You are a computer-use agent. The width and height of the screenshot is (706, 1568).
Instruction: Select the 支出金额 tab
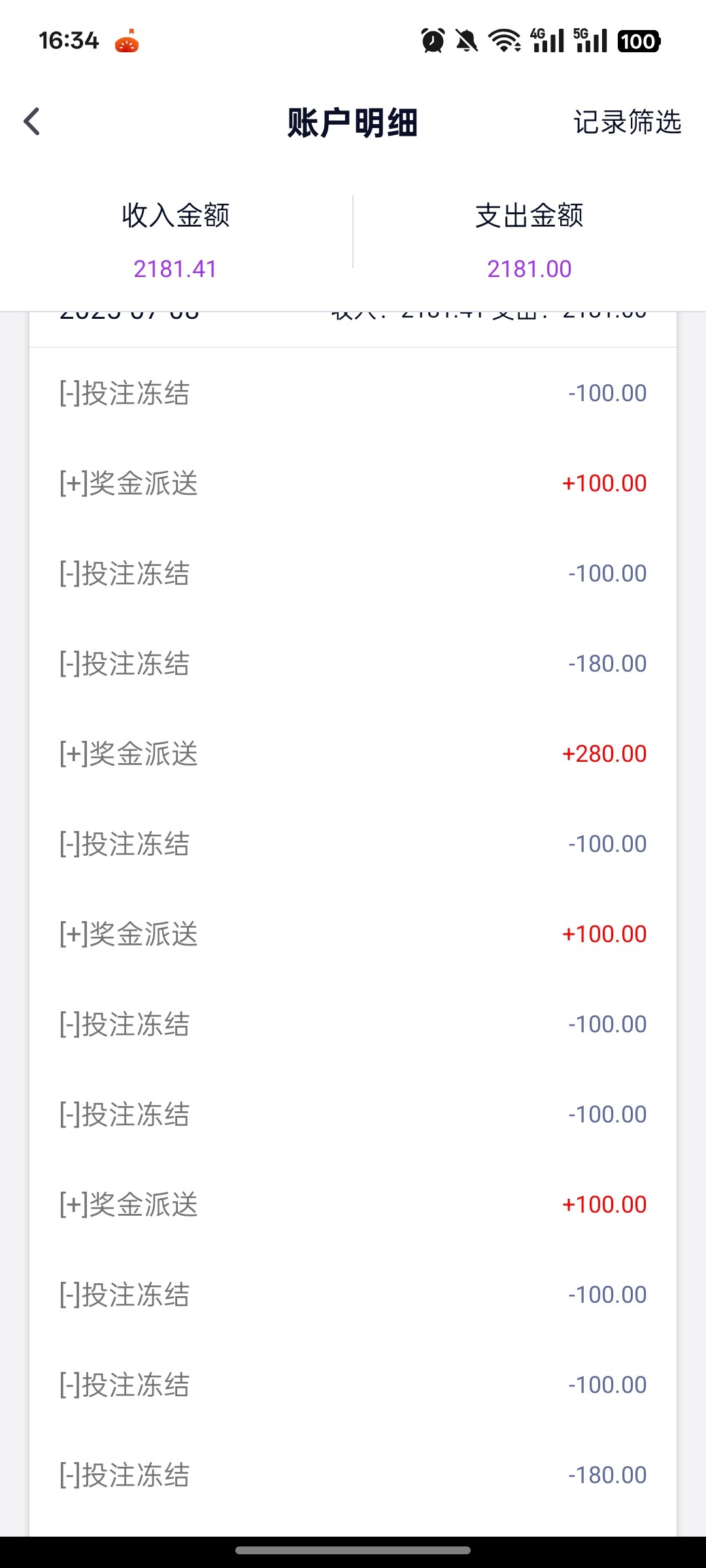tap(531, 218)
